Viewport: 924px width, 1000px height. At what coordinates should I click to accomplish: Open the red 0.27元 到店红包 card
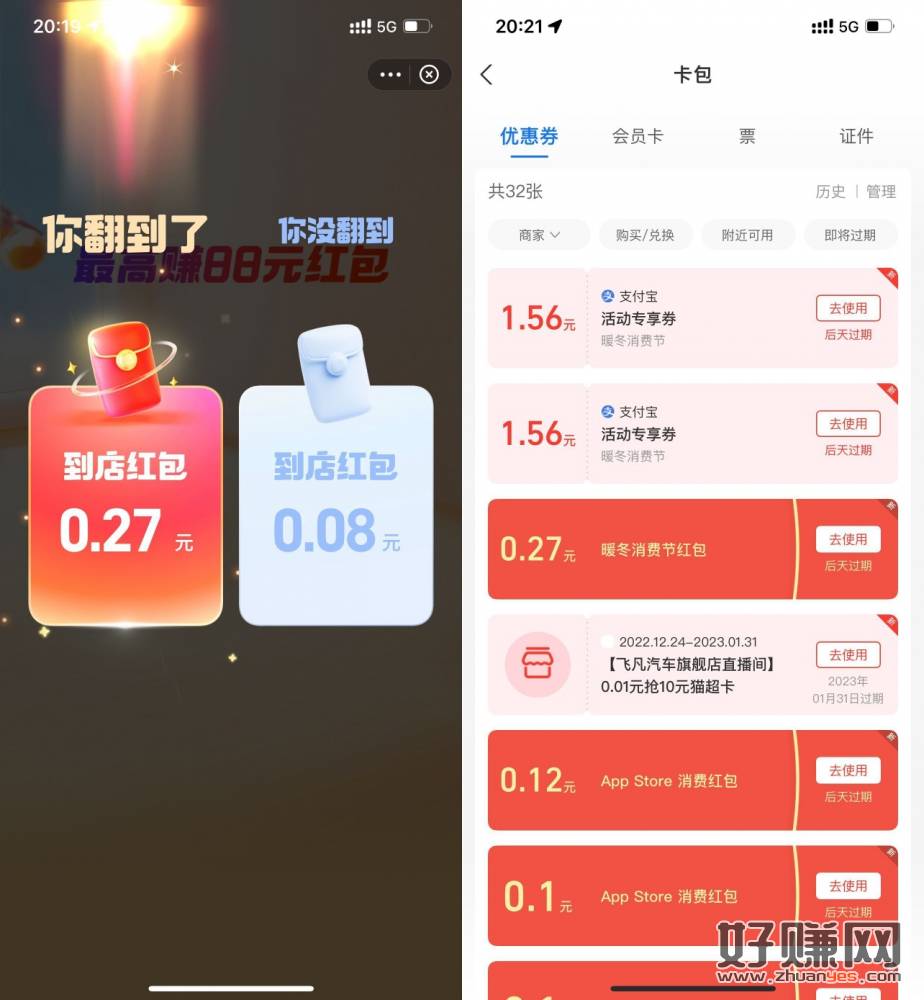pyautogui.click(x=125, y=505)
